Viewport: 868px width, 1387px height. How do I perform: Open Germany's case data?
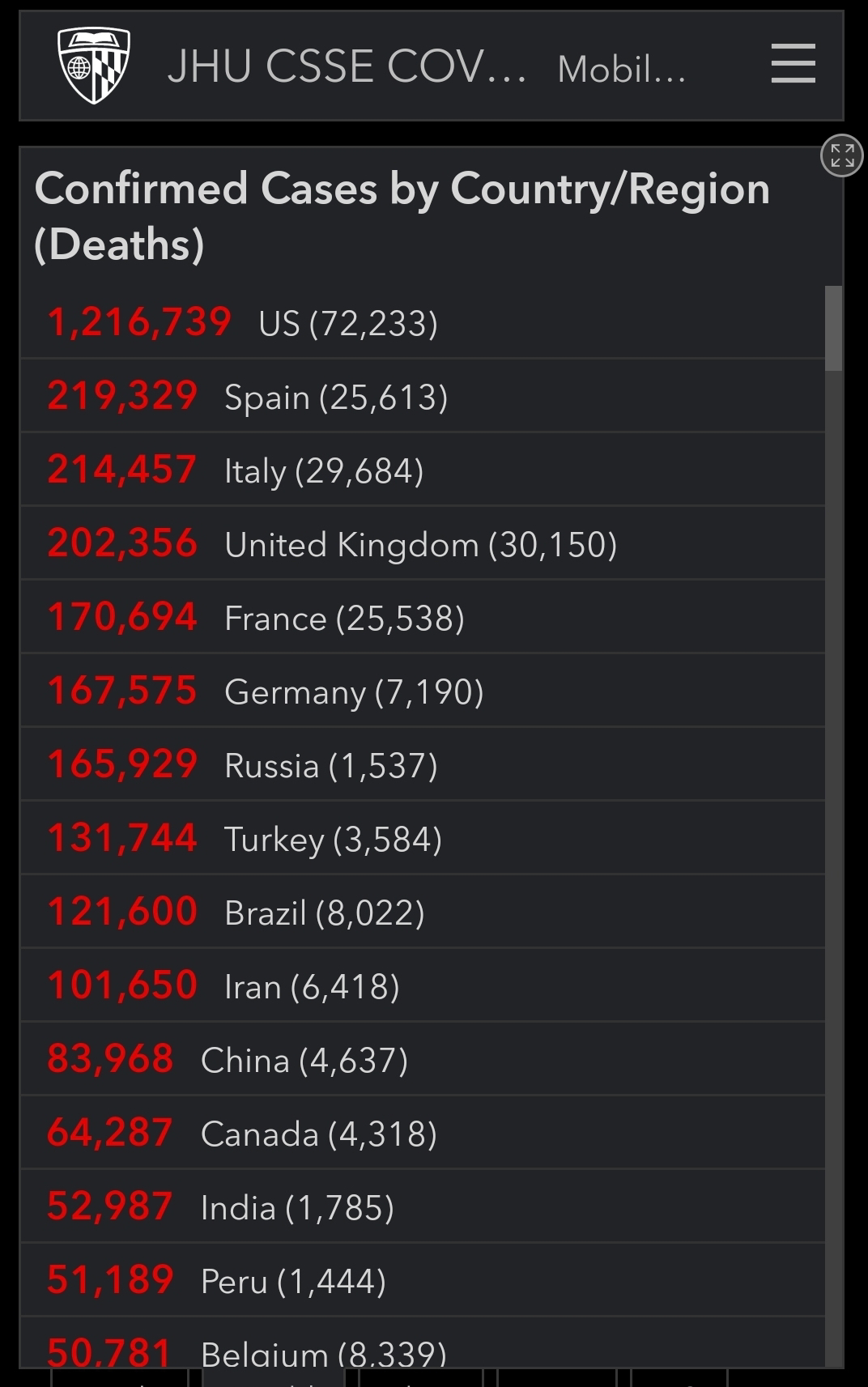(423, 691)
